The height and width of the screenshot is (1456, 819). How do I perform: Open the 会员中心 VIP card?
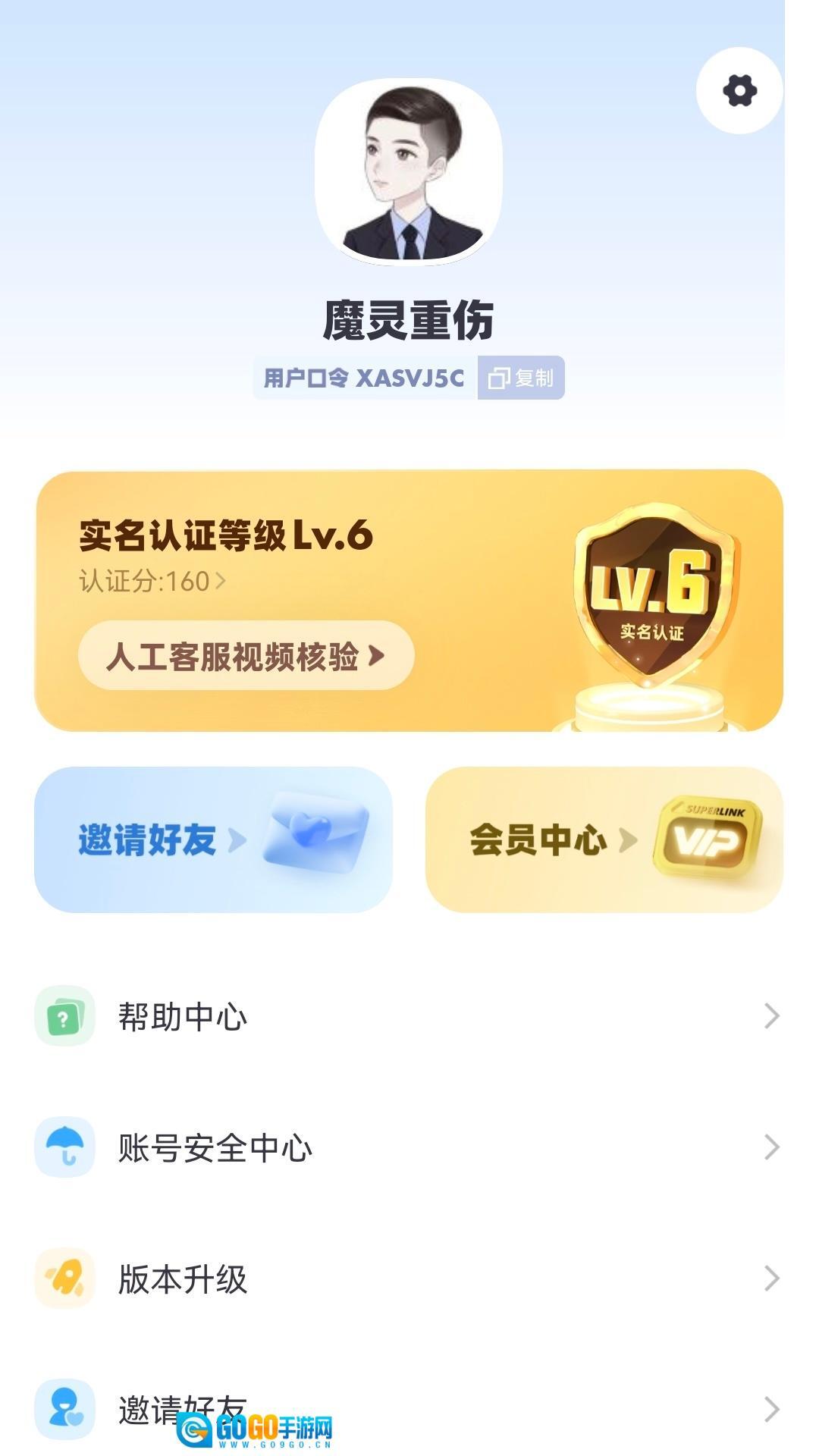tap(604, 839)
